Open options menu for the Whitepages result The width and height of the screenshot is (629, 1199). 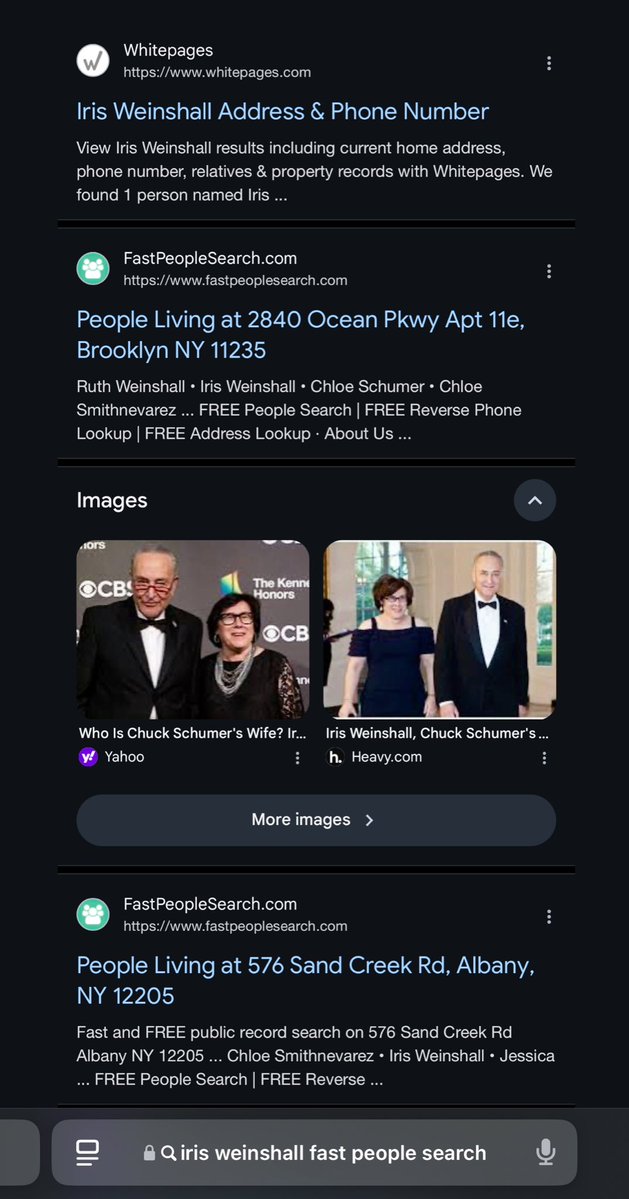point(549,63)
